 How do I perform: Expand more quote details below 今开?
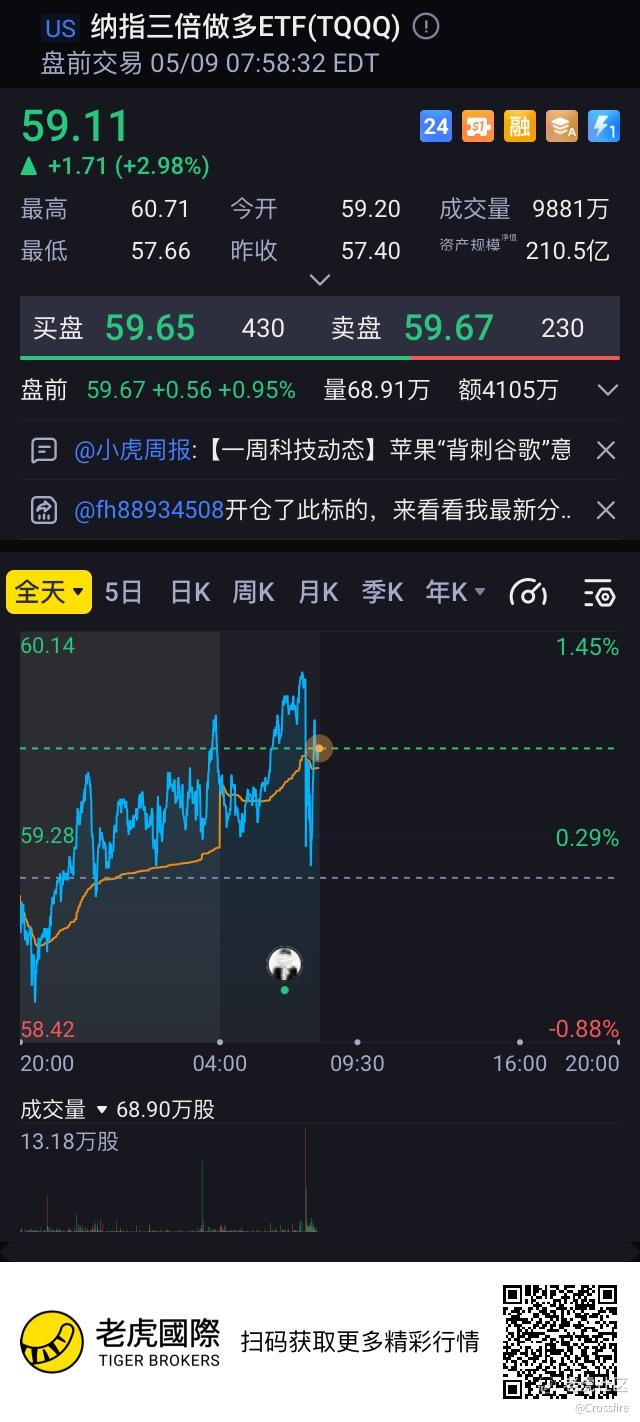[x=320, y=280]
